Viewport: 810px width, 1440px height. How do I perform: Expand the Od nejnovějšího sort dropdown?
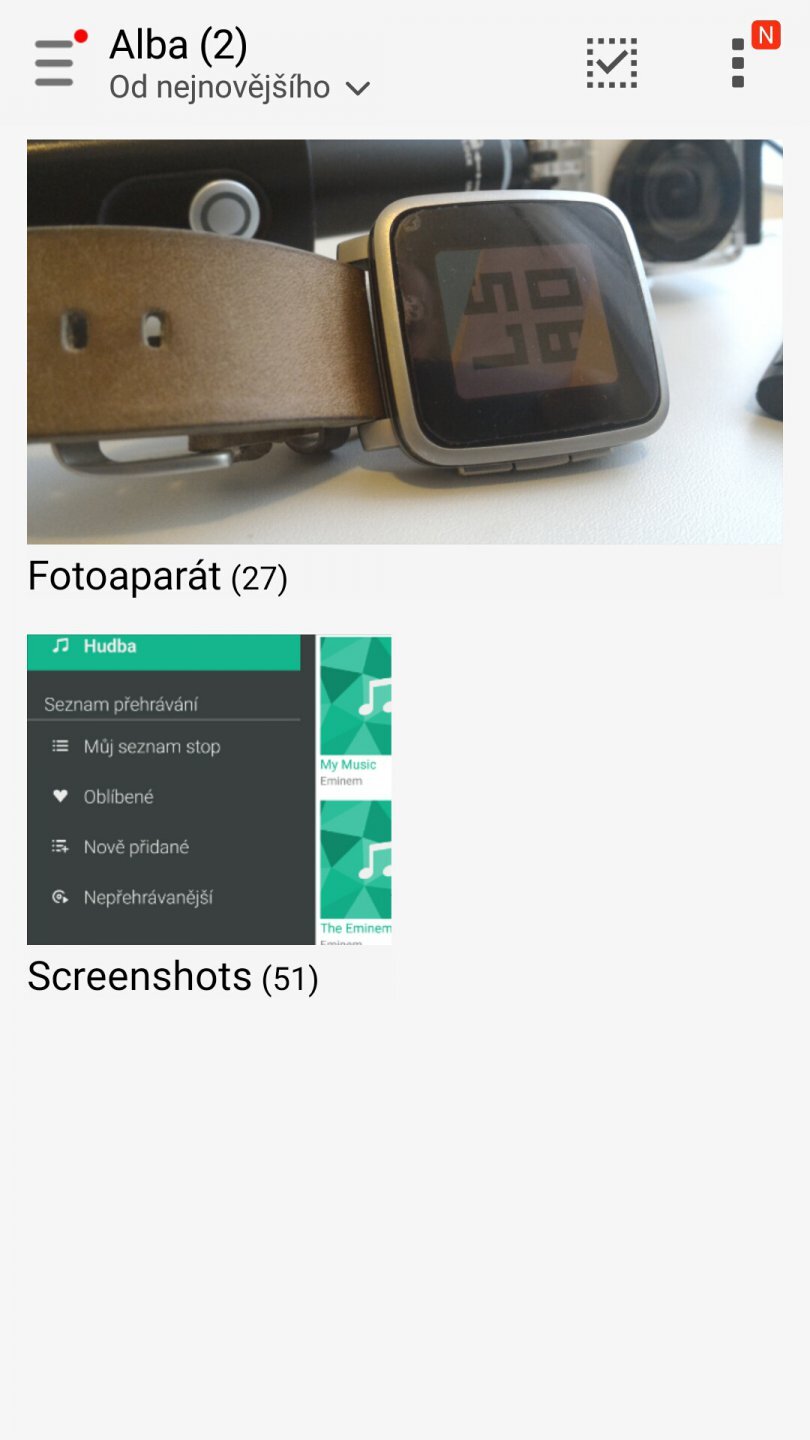coord(240,88)
